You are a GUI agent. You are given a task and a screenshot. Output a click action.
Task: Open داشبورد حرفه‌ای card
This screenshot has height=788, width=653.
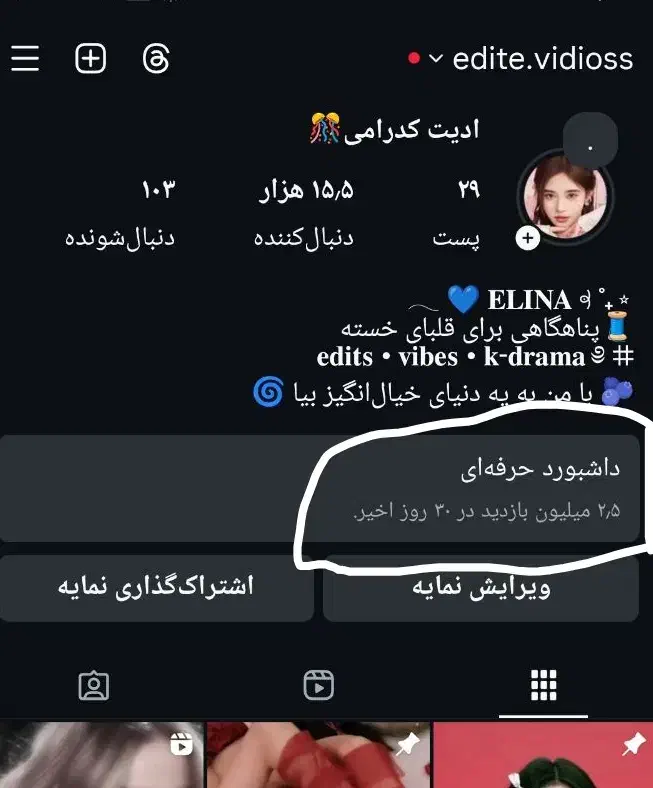pyautogui.click(x=320, y=488)
